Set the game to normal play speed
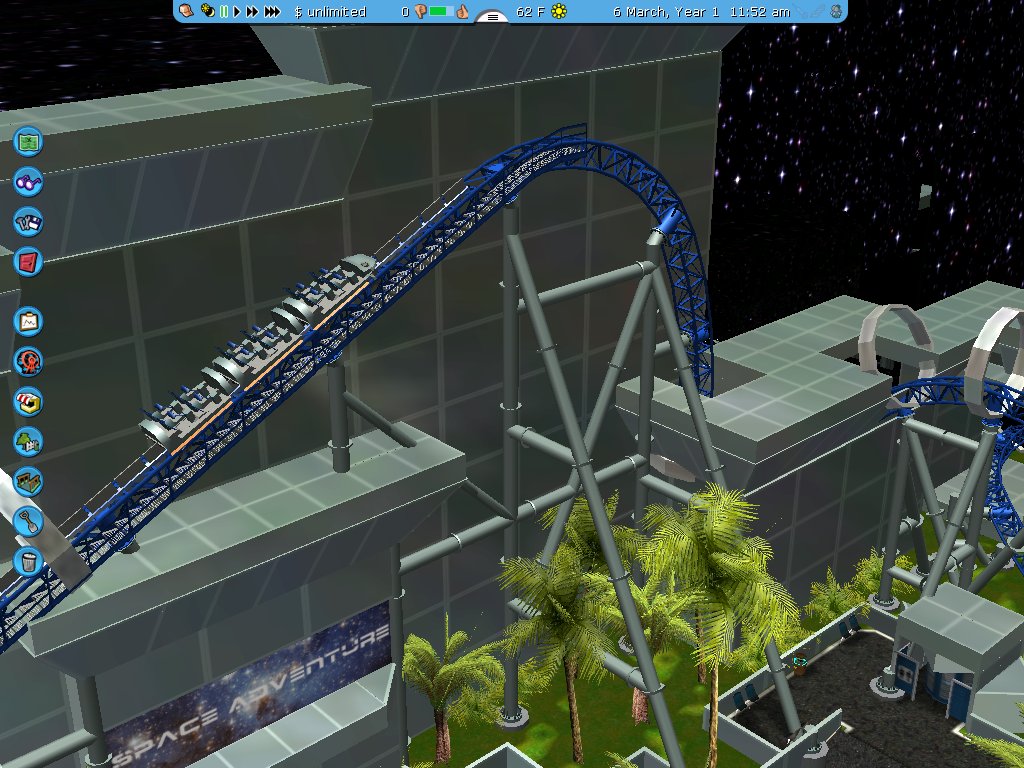Image resolution: width=1024 pixels, height=768 pixels. point(237,12)
